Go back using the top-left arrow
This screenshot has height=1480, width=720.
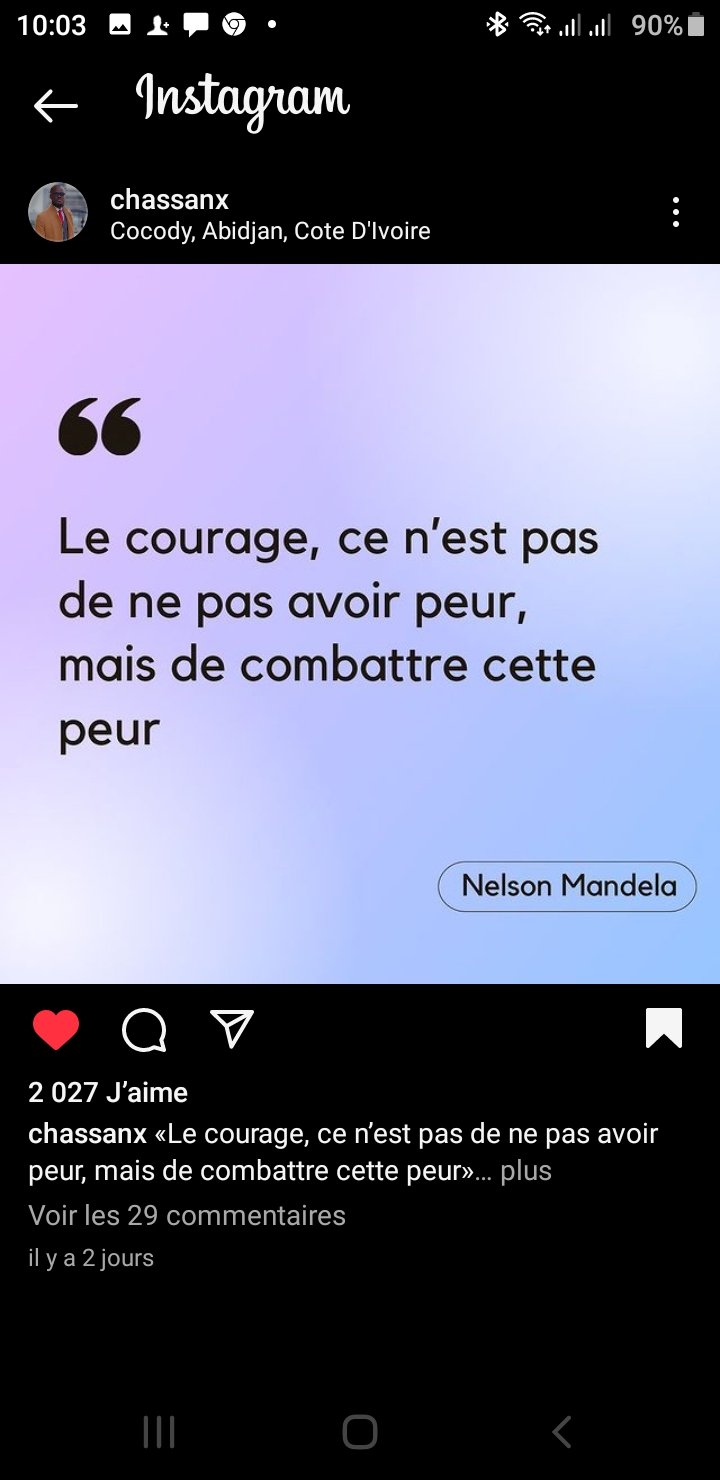[55, 105]
